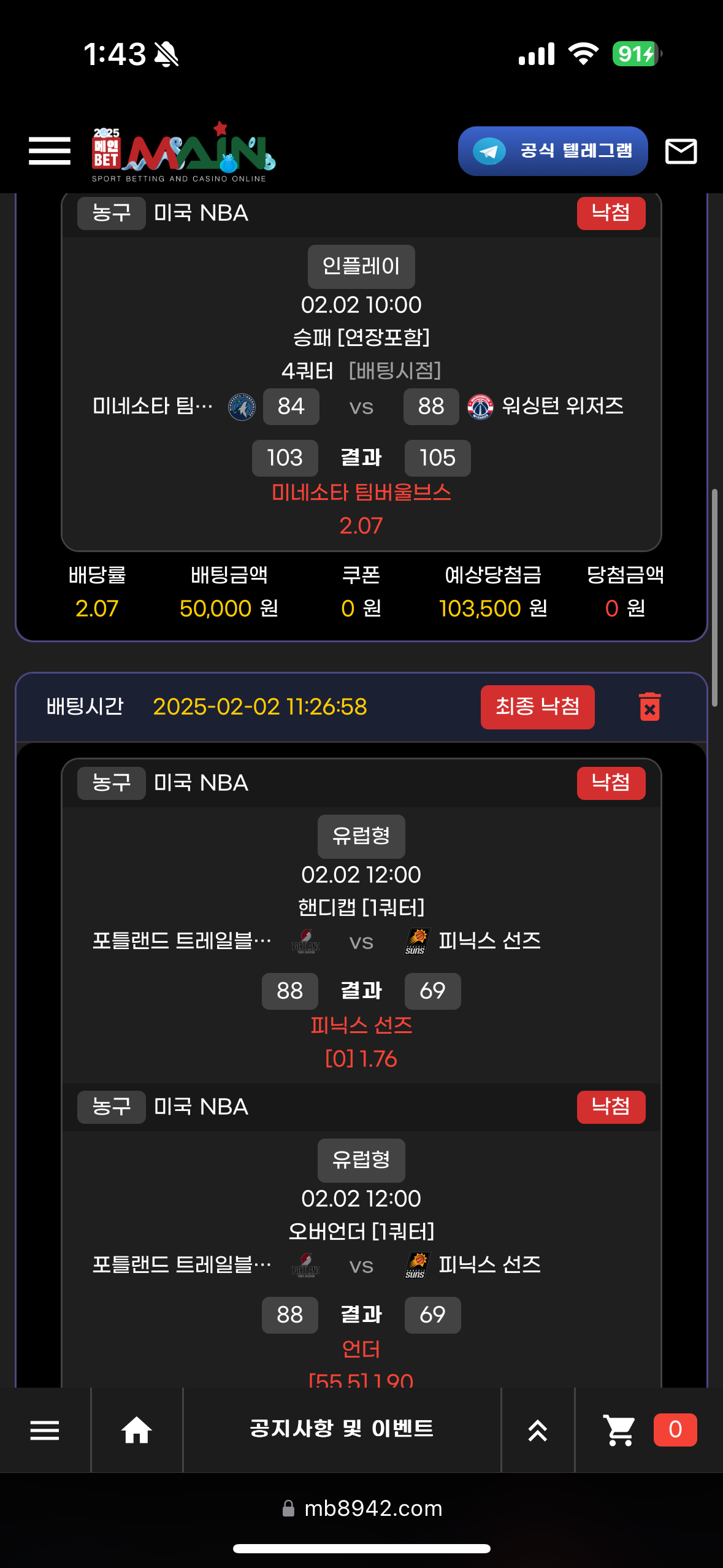Open the mail inbox envelope icon

pos(681,151)
